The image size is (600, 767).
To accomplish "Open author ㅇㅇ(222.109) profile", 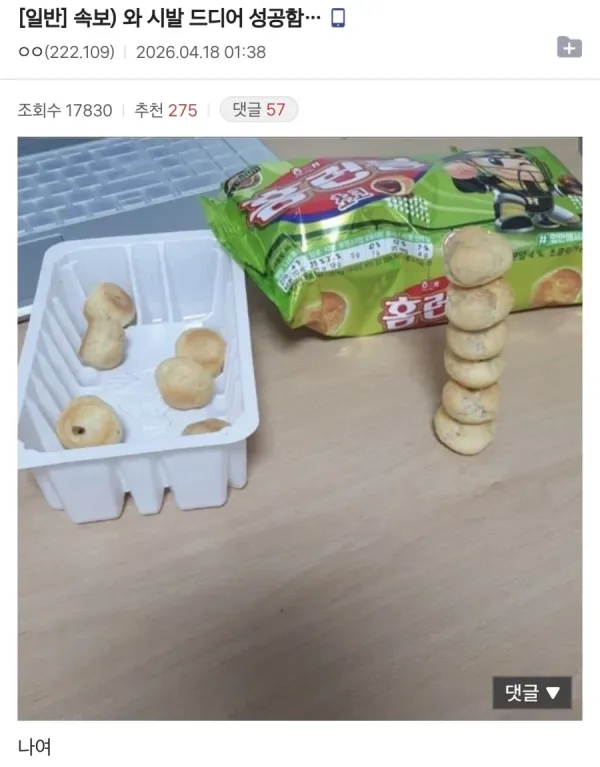I will (66, 52).
